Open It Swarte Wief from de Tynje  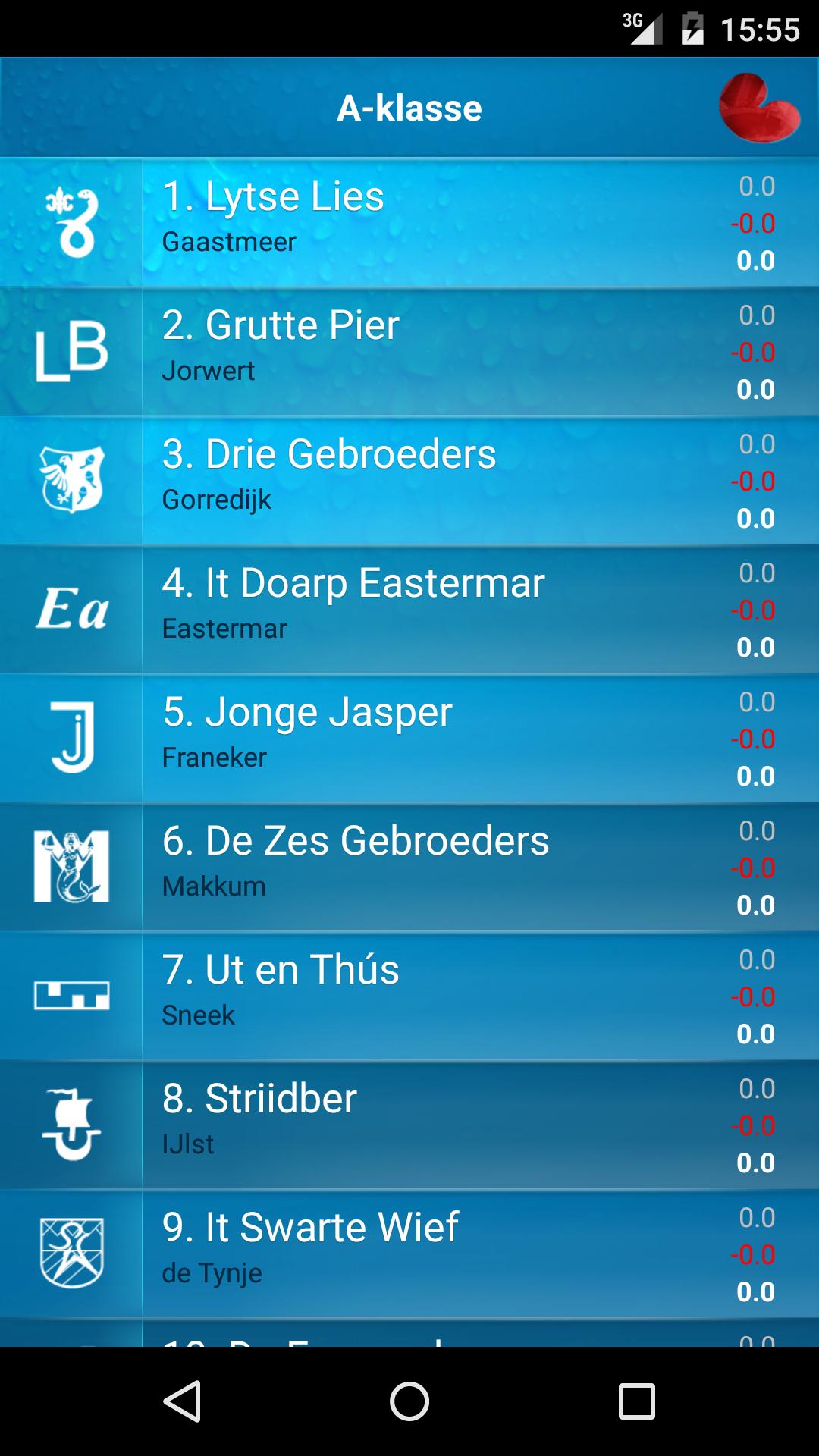point(409,1253)
